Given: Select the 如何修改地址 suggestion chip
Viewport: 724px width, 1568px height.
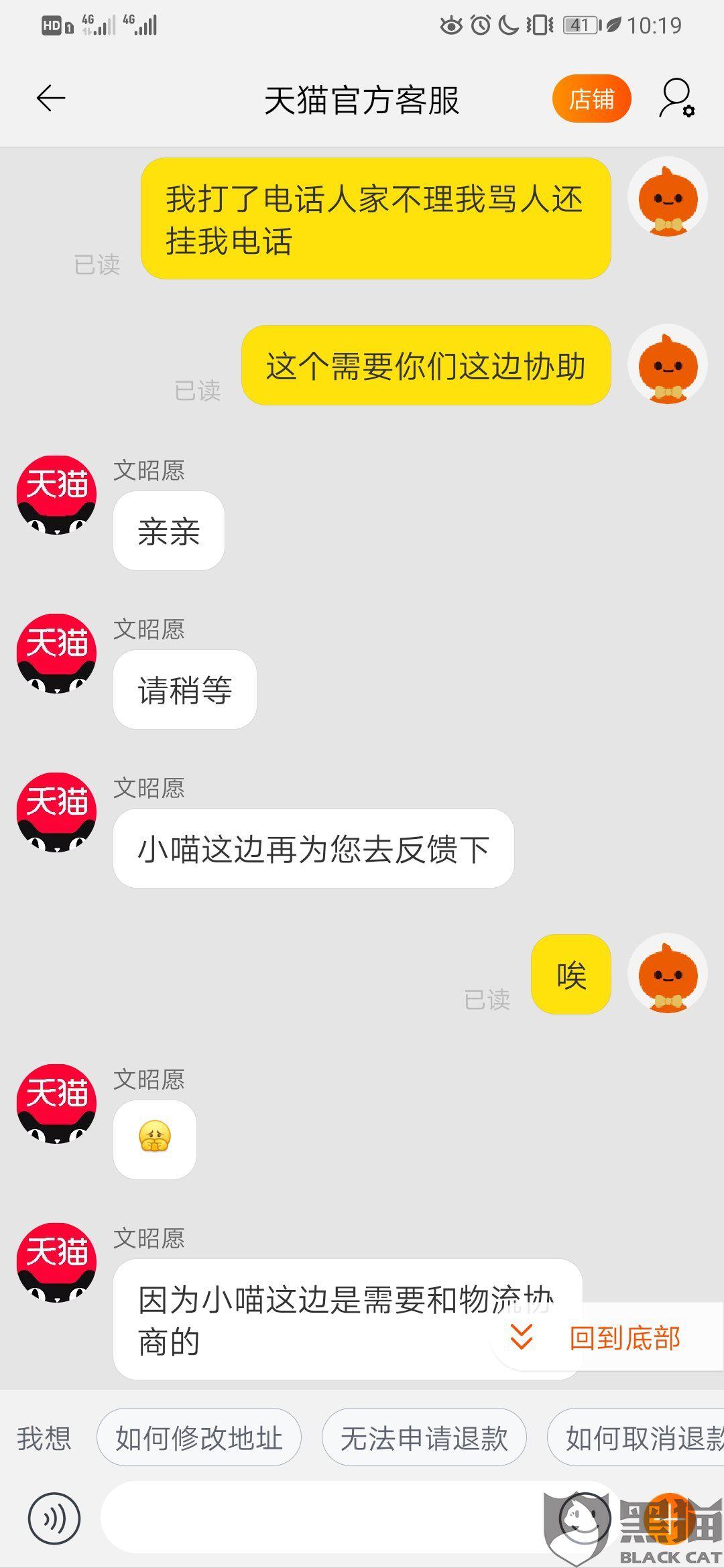Looking at the screenshot, I should (199, 1438).
